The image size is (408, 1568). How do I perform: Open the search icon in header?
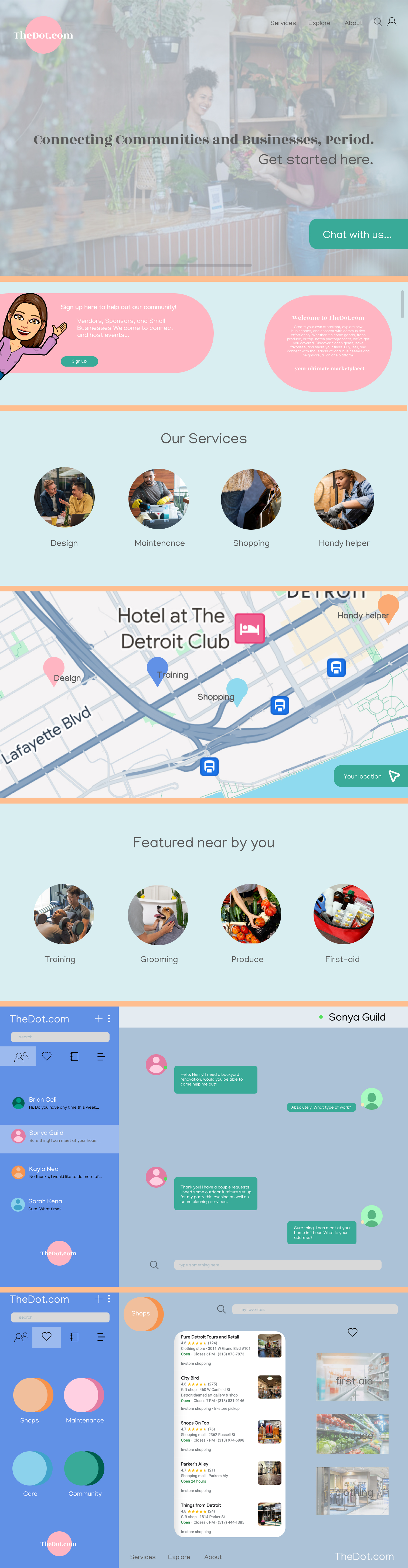pos(378,22)
